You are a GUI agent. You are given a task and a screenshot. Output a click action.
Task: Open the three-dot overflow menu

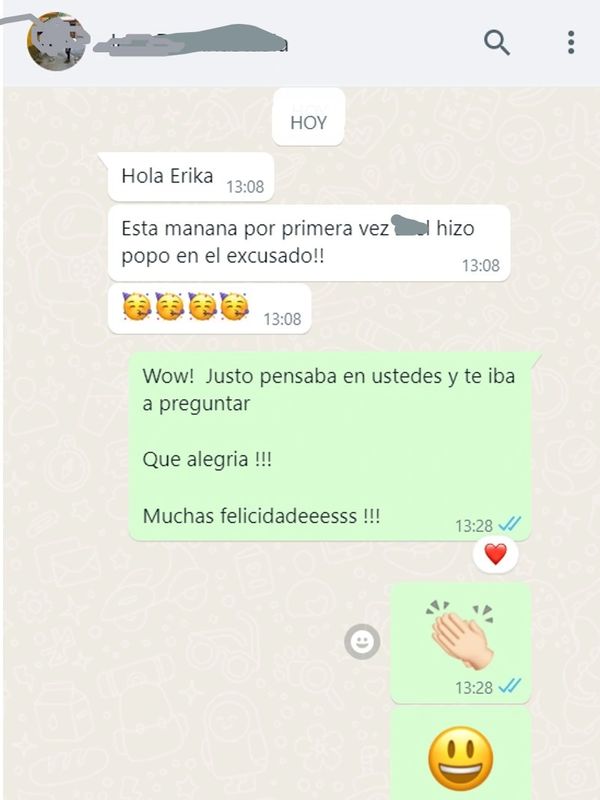(571, 42)
